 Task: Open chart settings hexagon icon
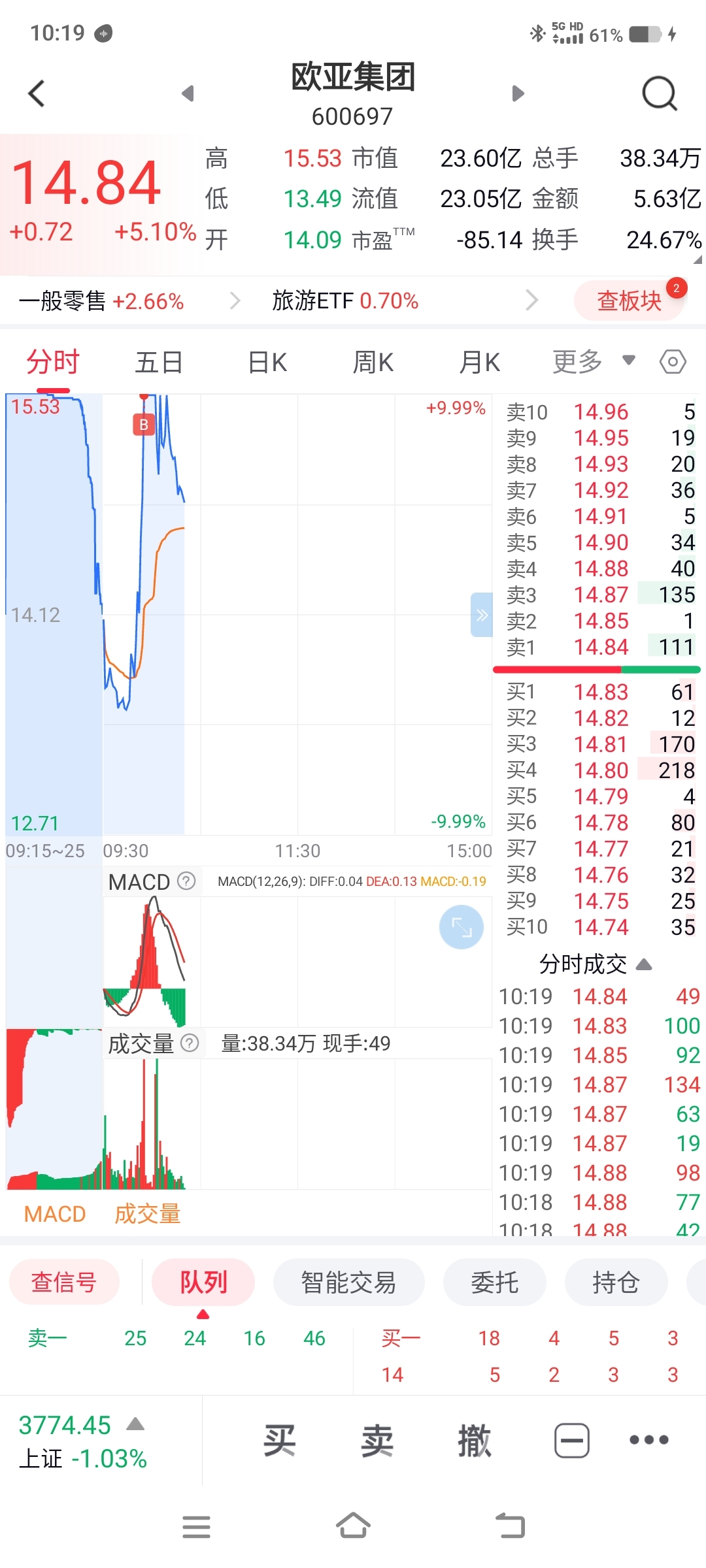pos(673,361)
